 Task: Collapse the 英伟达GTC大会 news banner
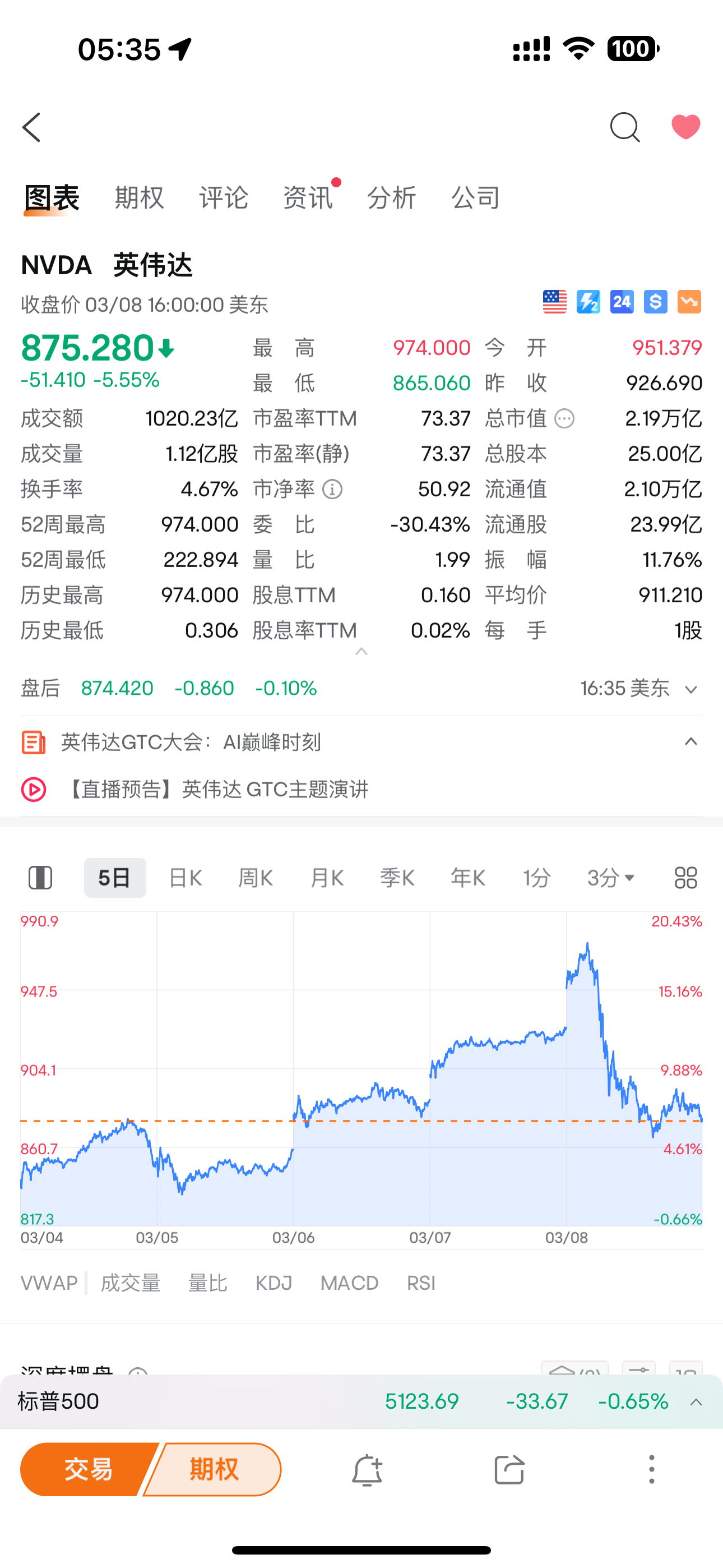pos(690,741)
